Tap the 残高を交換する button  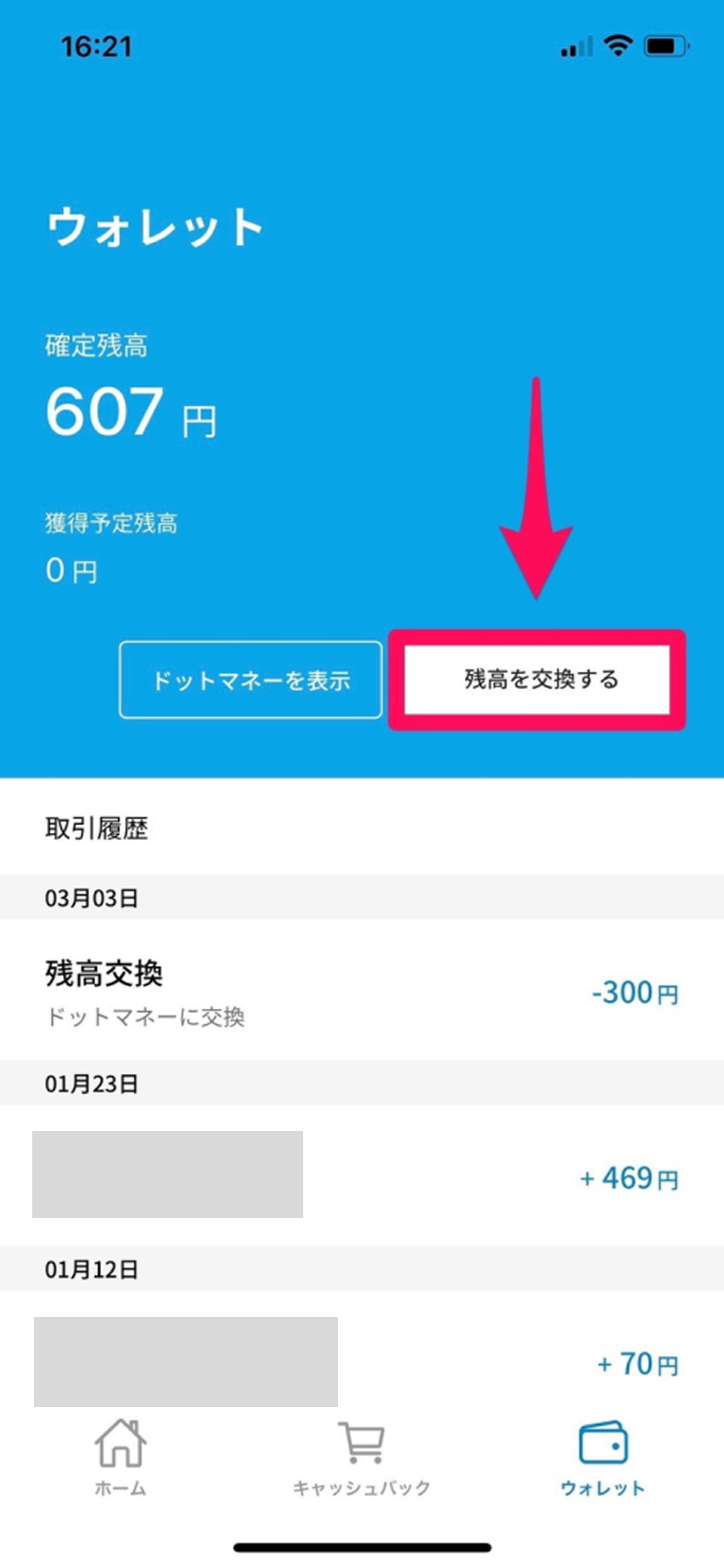[x=537, y=679]
